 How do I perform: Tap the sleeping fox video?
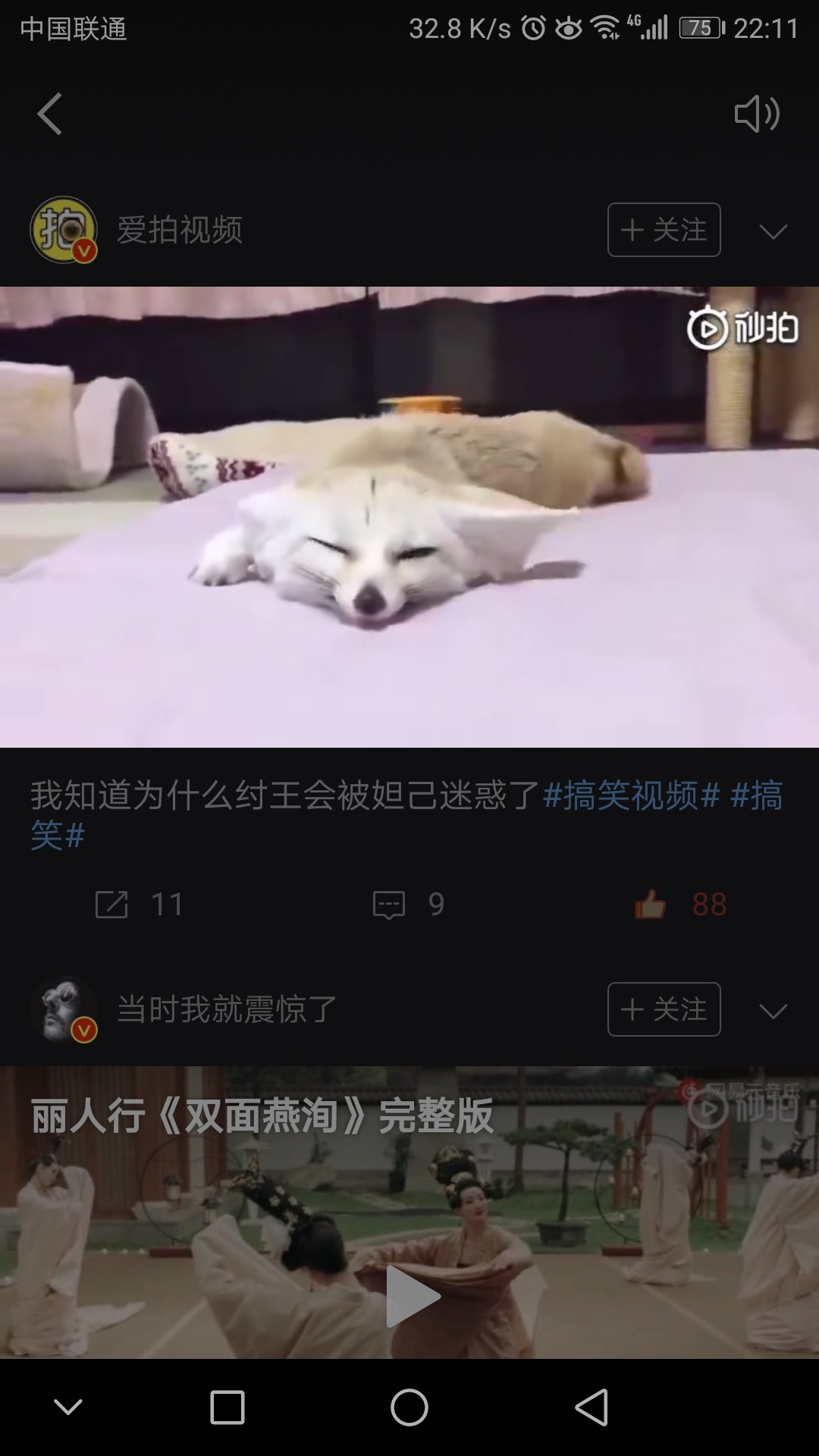tap(409, 516)
